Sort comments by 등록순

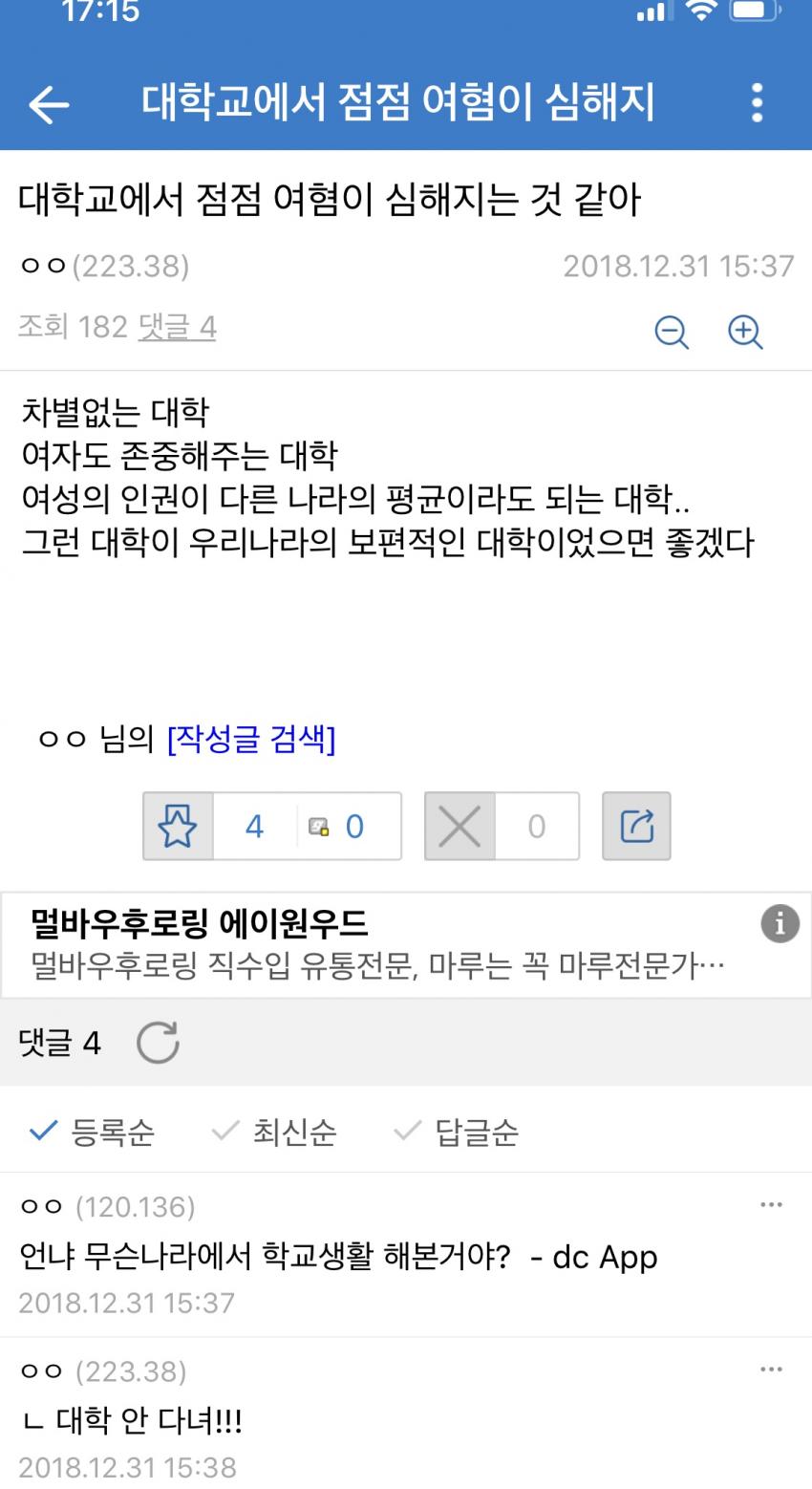click(x=92, y=1132)
